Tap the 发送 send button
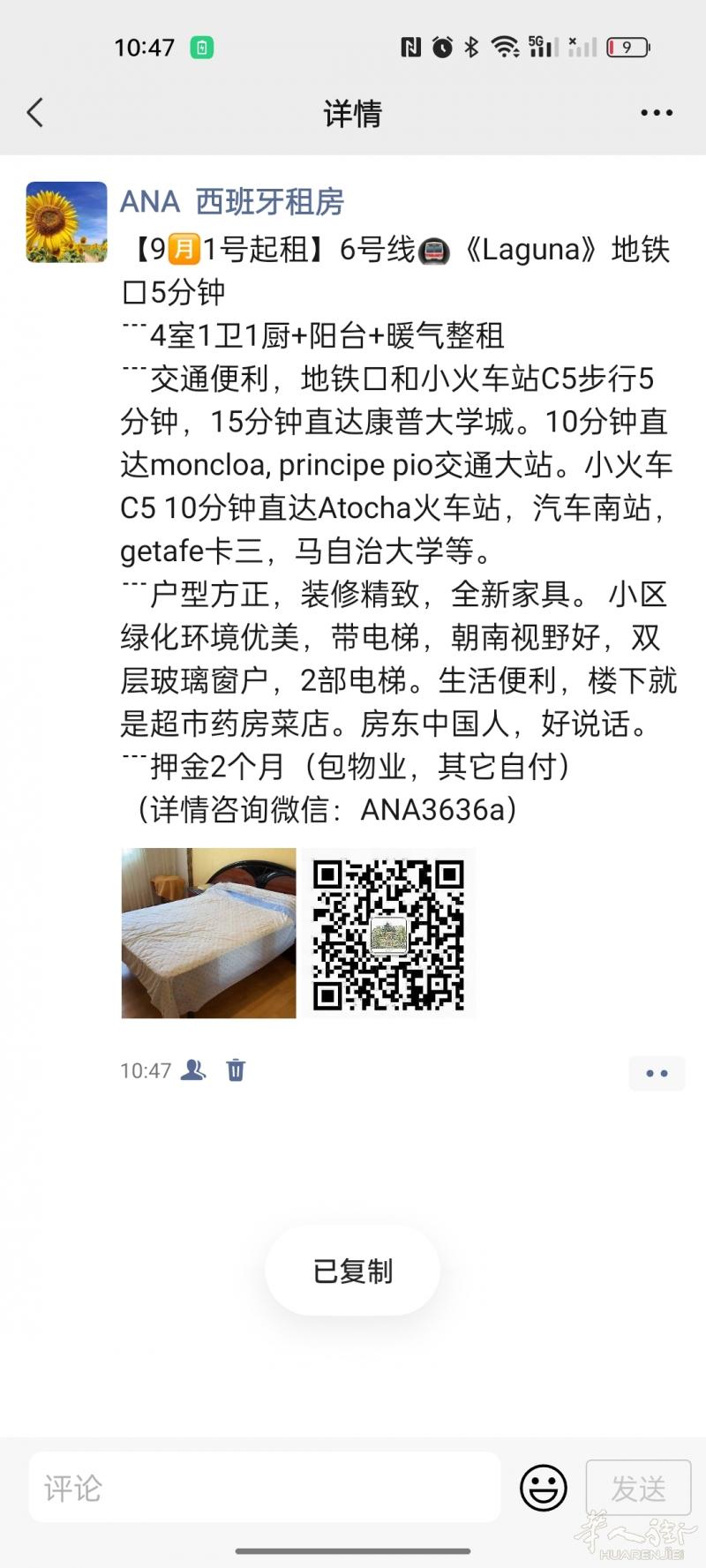The width and height of the screenshot is (706, 1568). (638, 1489)
